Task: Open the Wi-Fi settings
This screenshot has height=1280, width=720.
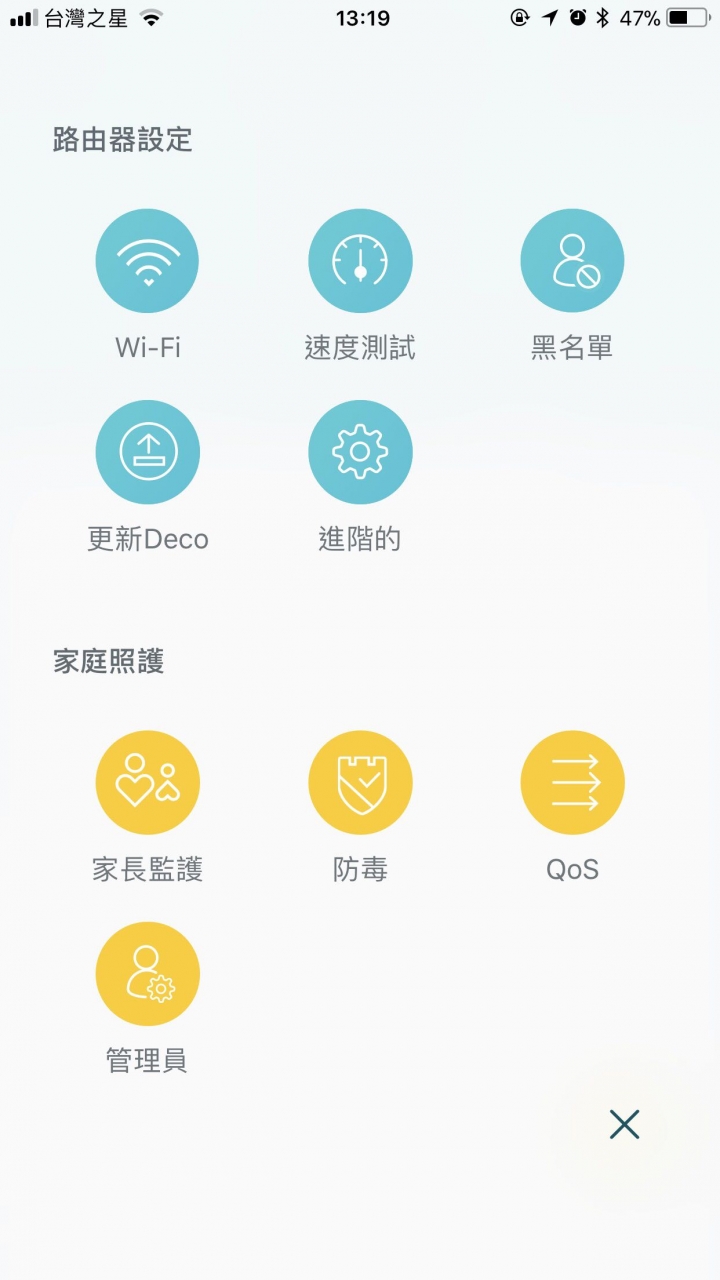Action: 147,261
